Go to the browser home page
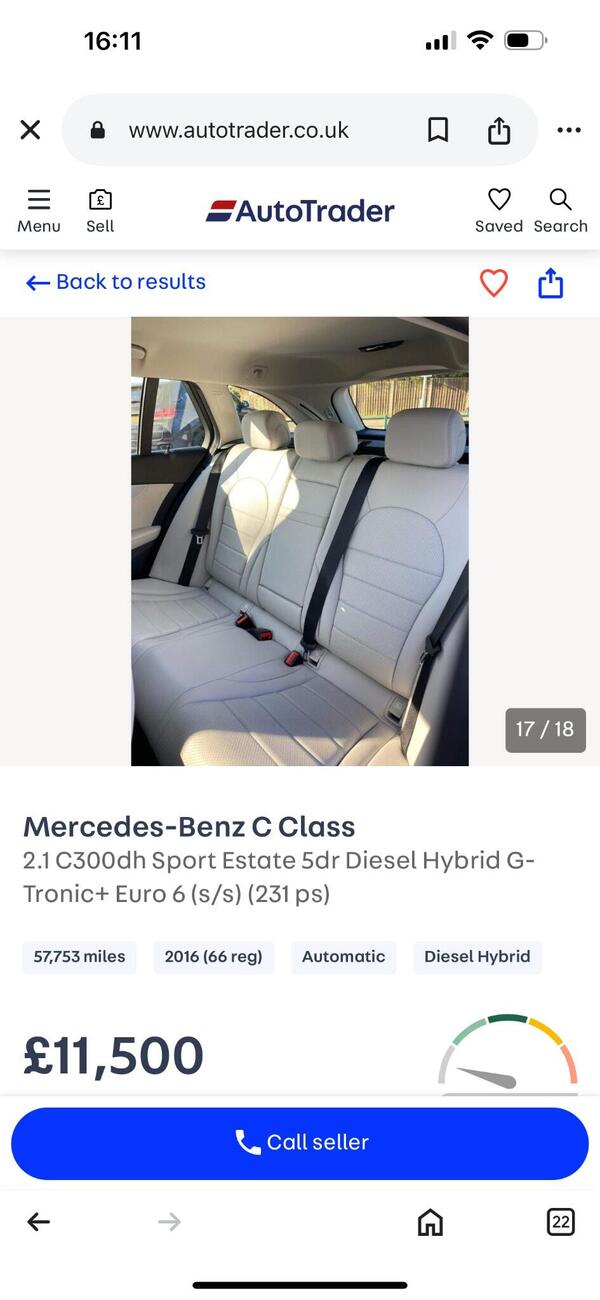Viewport: 600px width, 1300px height. click(430, 1221)
